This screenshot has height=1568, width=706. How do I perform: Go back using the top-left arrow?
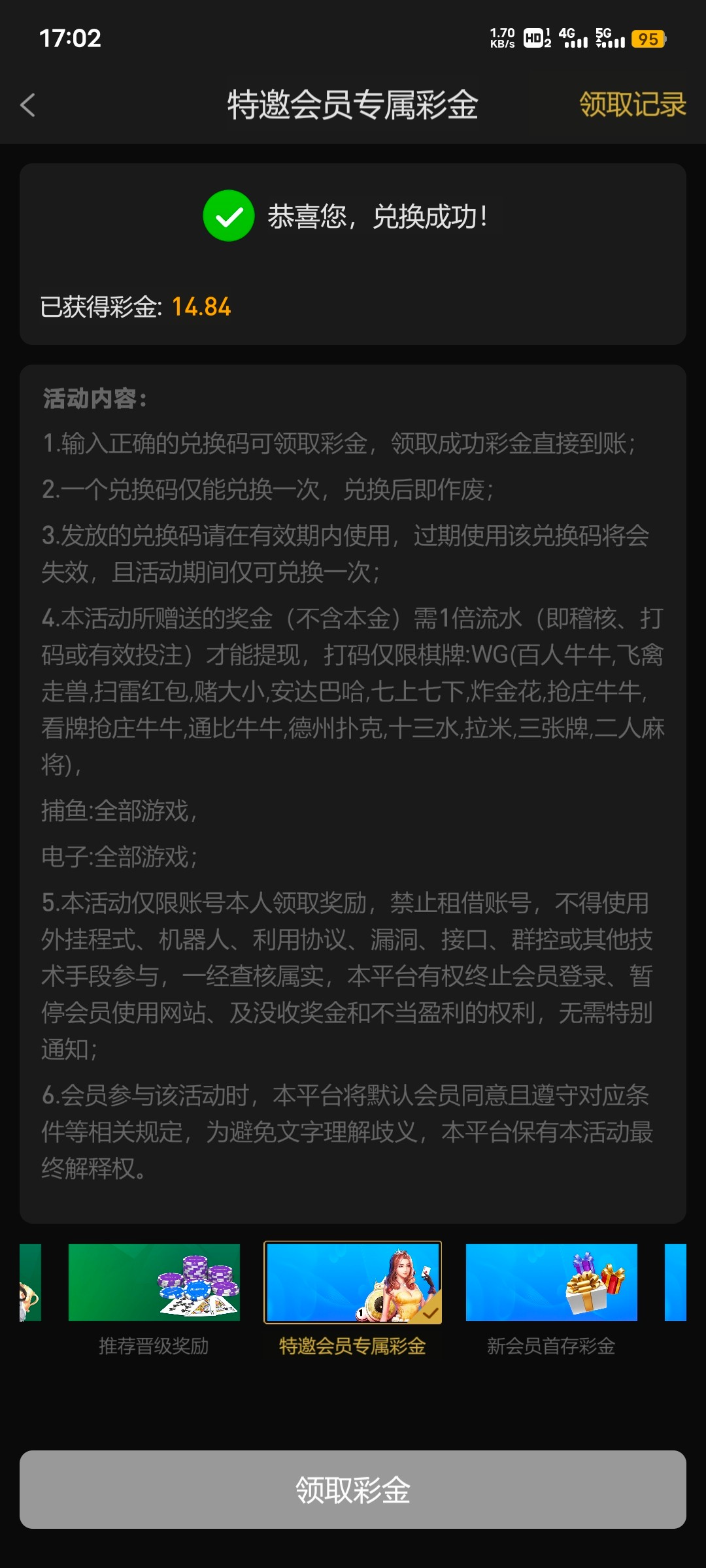(x=27, y=105)
